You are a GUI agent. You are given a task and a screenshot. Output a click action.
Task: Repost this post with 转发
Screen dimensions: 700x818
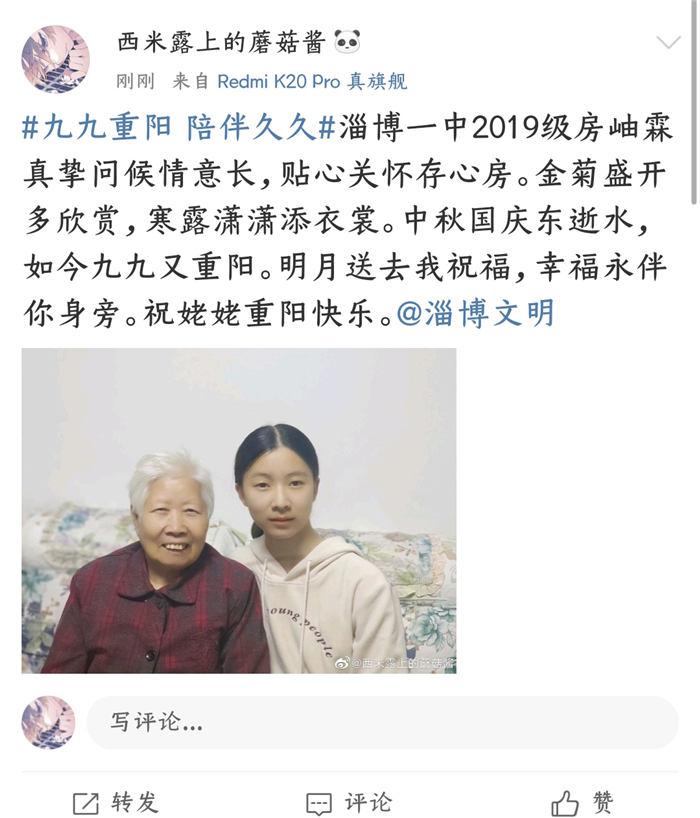click(116, 802)
